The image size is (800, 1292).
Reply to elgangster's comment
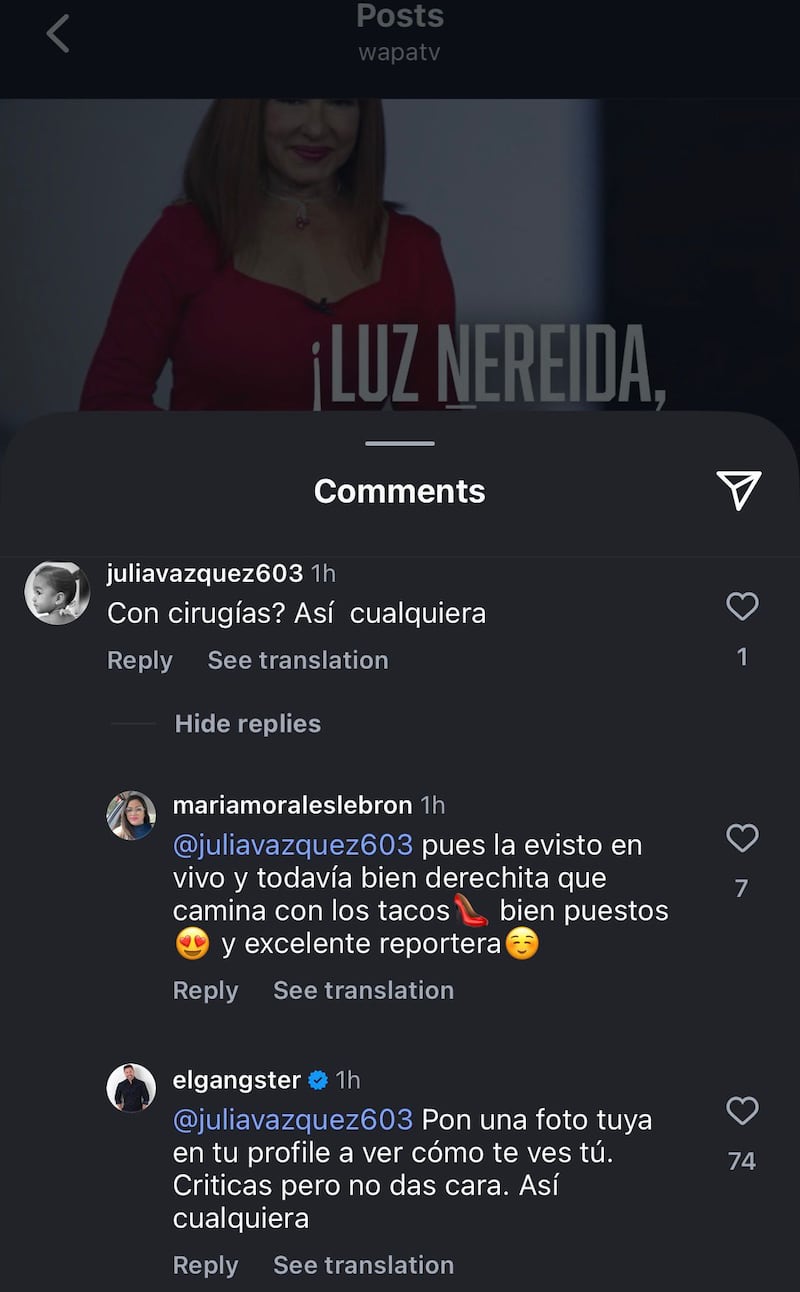pos(206,1265)
